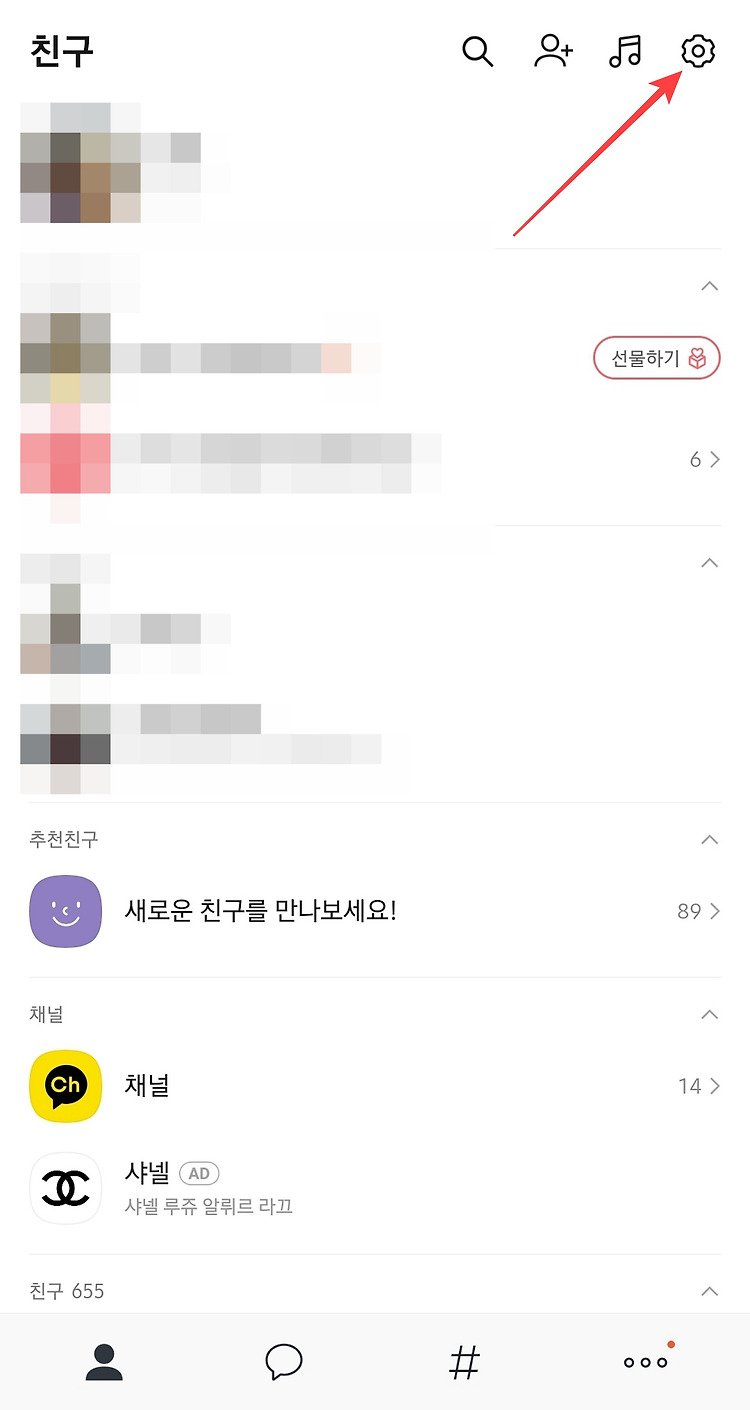
Task: Collapse the 친구 655 list
Action: pyautogui.click(x=710, y=1291)
